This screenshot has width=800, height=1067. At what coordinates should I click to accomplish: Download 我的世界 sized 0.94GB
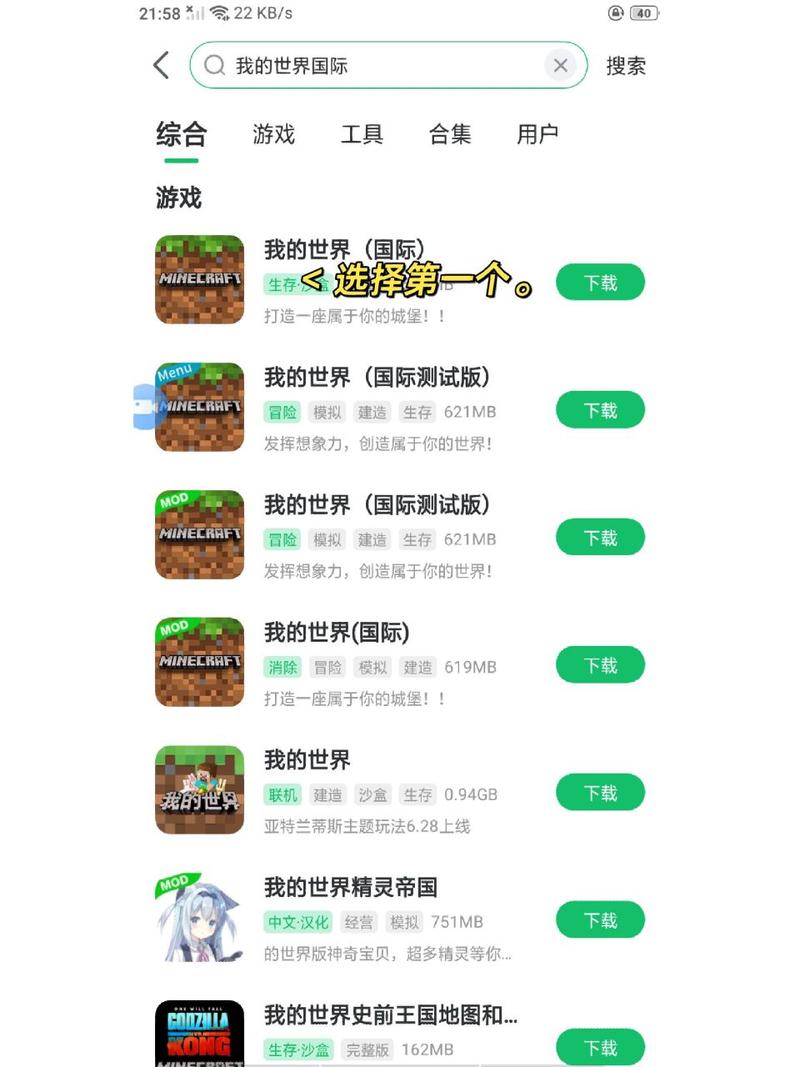(600, 793)
